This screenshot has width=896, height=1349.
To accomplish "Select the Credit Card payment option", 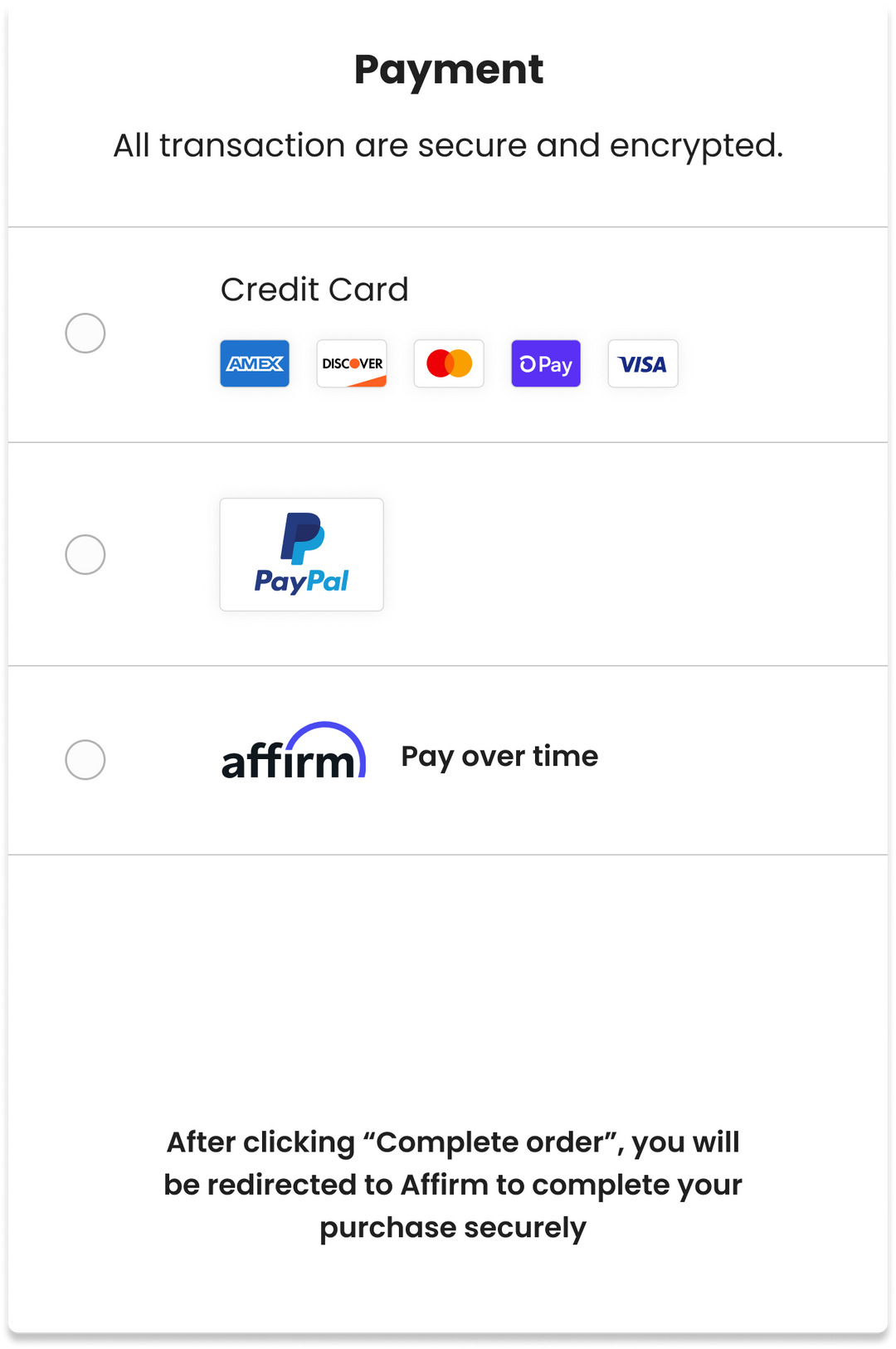I will (x=85, y=334).
